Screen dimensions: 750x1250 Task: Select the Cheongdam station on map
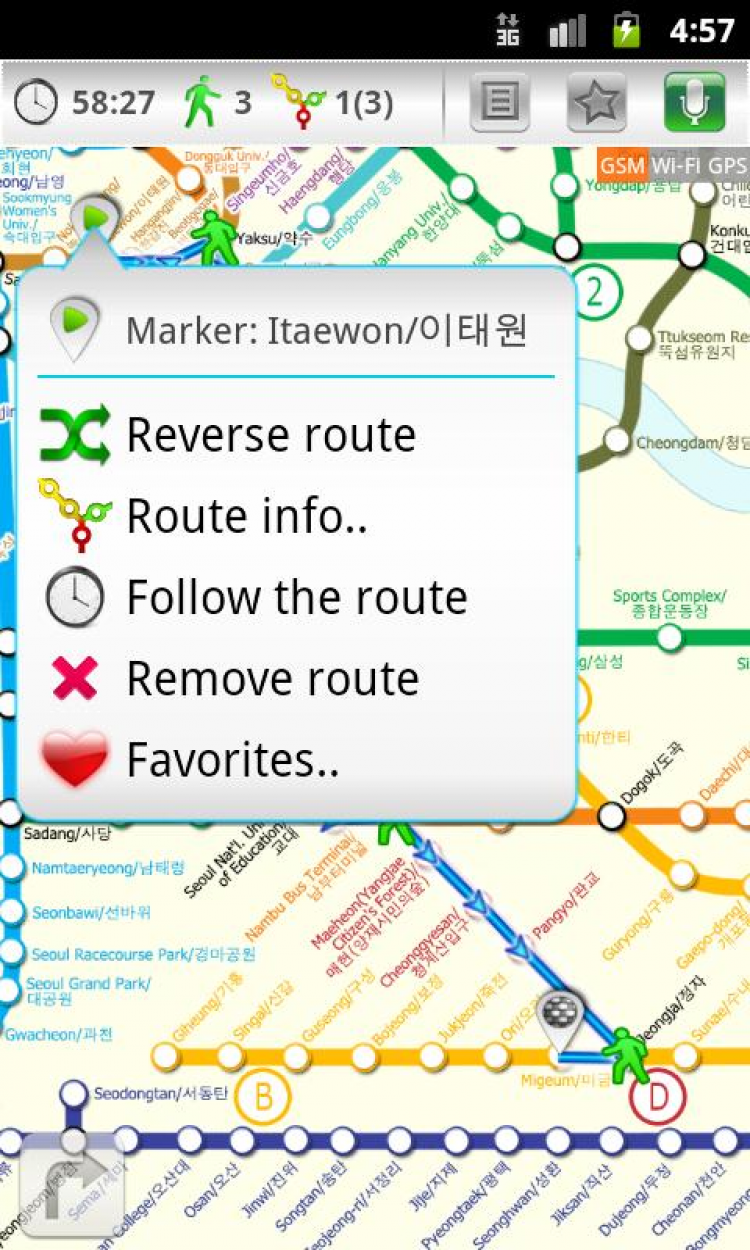click(617, 440)
